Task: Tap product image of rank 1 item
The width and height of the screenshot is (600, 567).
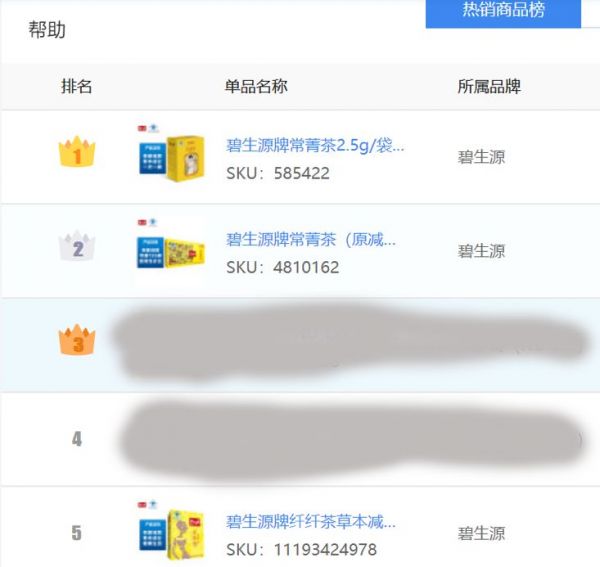Action: (166, 158)
